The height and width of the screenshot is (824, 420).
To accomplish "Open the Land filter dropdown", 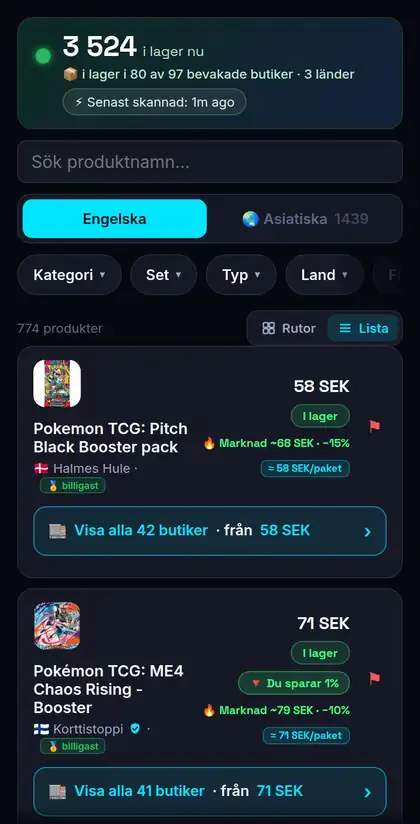I will (x=324, y=275).
